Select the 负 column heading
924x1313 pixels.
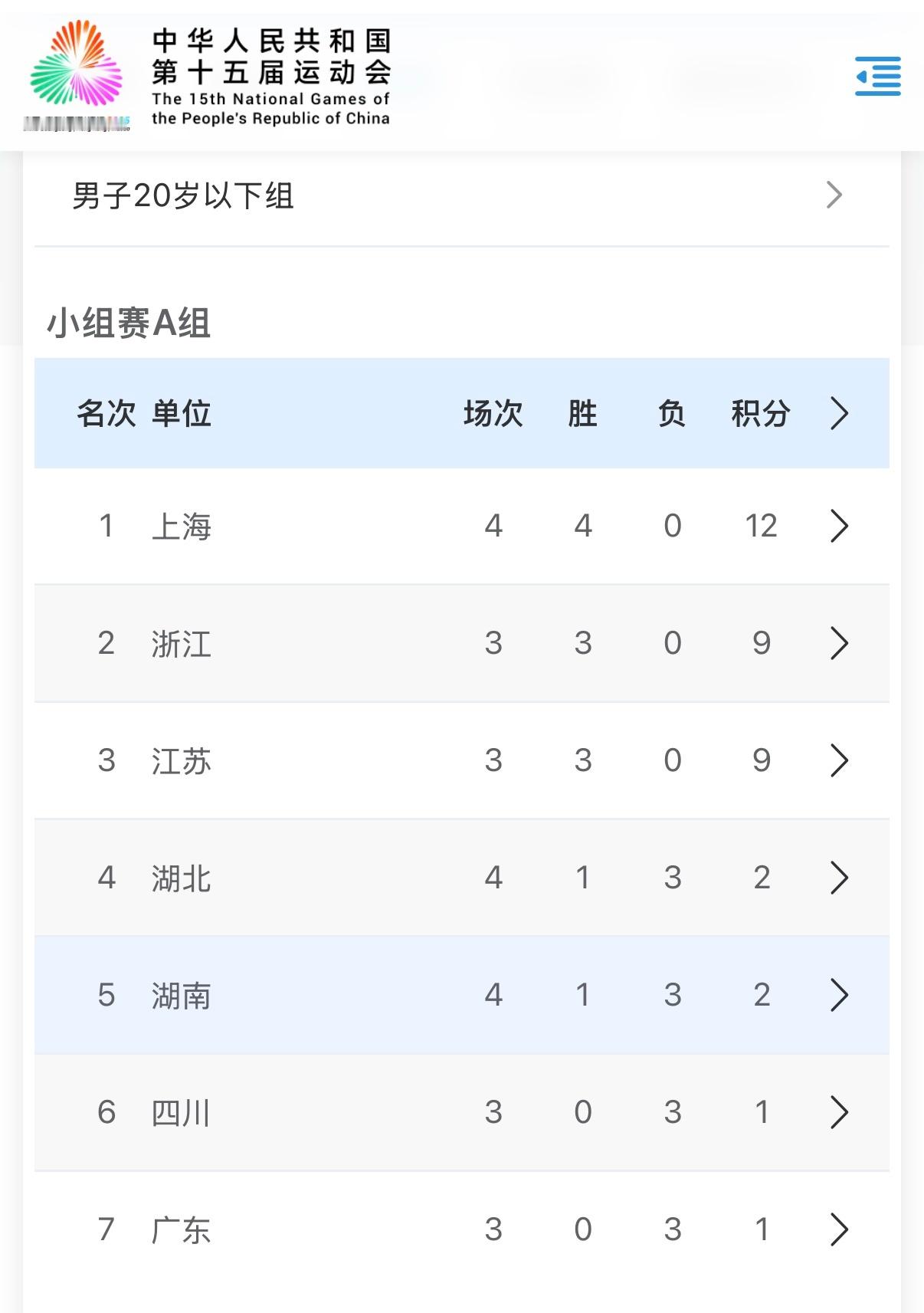pos(672,414)
